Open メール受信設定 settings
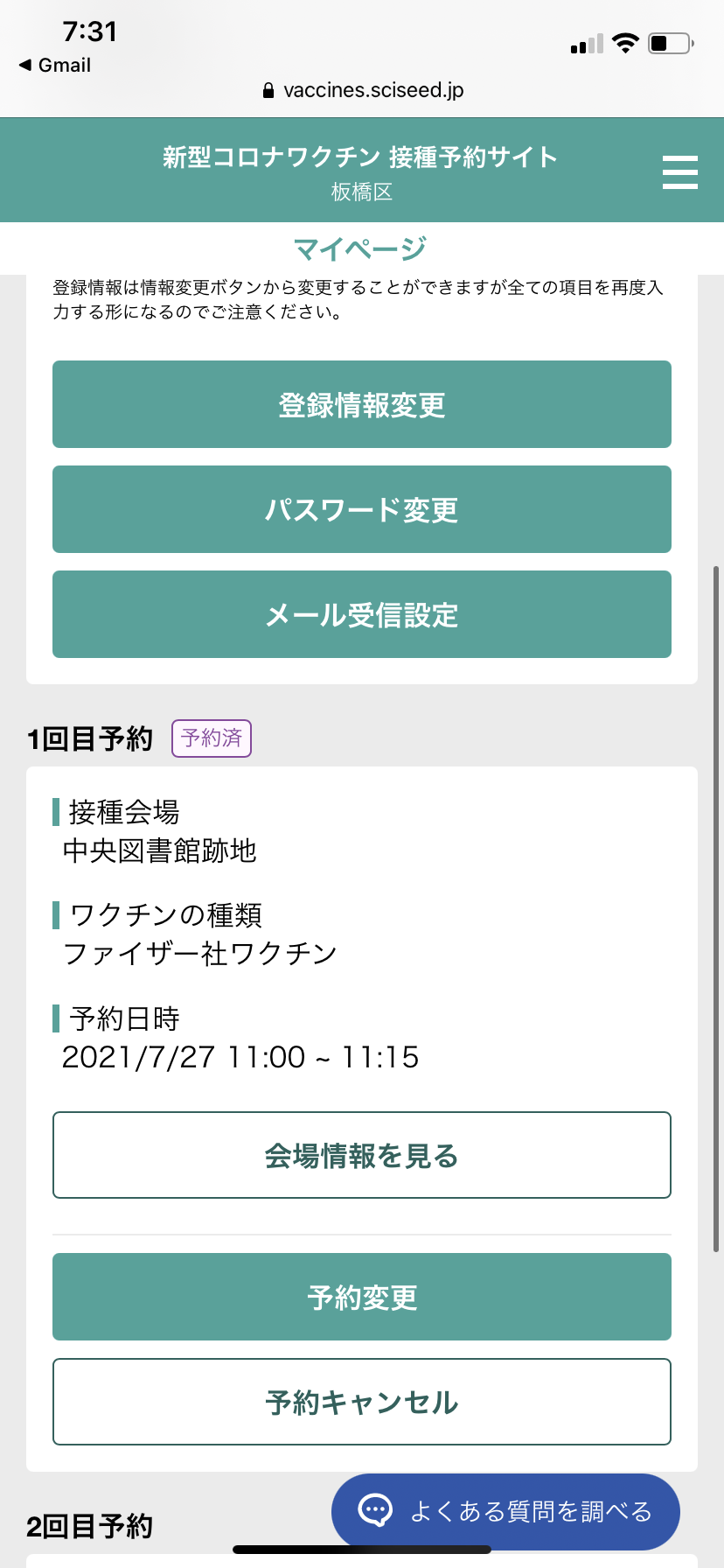Viewport: 724px width, 1568px height. [x=362, y=614]
